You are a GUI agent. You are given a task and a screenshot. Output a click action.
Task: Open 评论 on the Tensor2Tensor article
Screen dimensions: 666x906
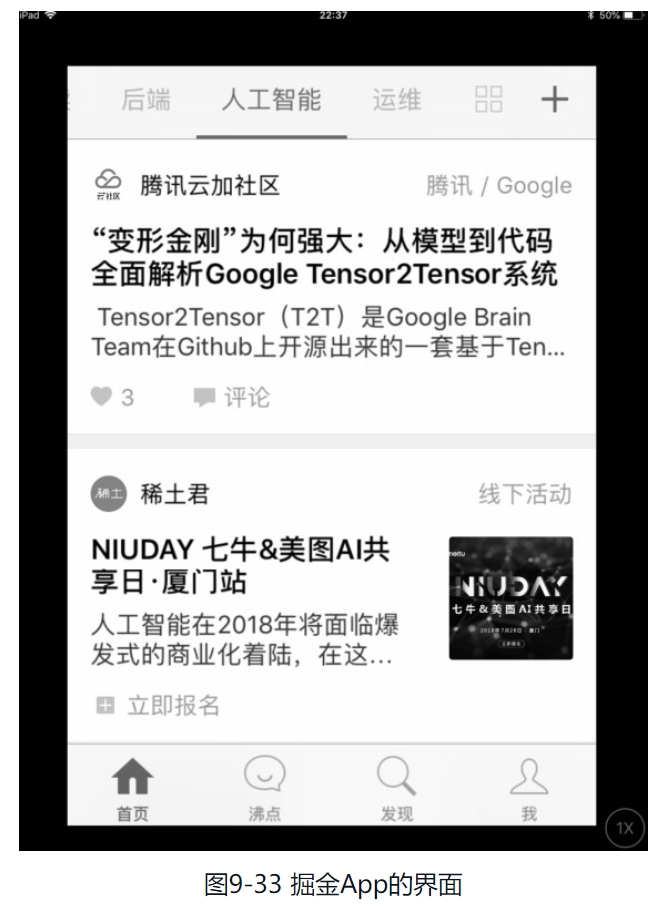point(231,398)
